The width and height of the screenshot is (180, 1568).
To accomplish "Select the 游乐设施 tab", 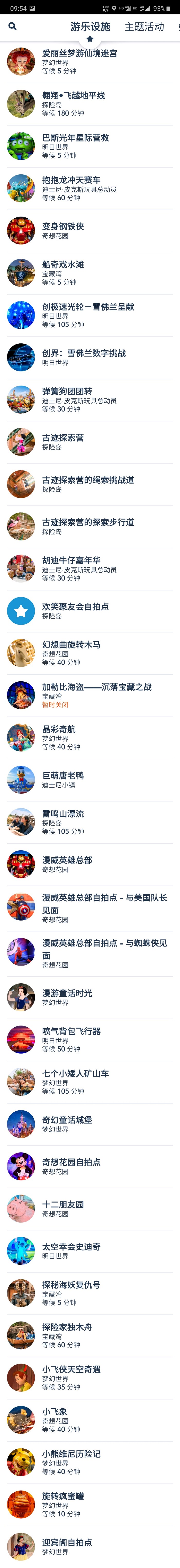I will point(90,27).
